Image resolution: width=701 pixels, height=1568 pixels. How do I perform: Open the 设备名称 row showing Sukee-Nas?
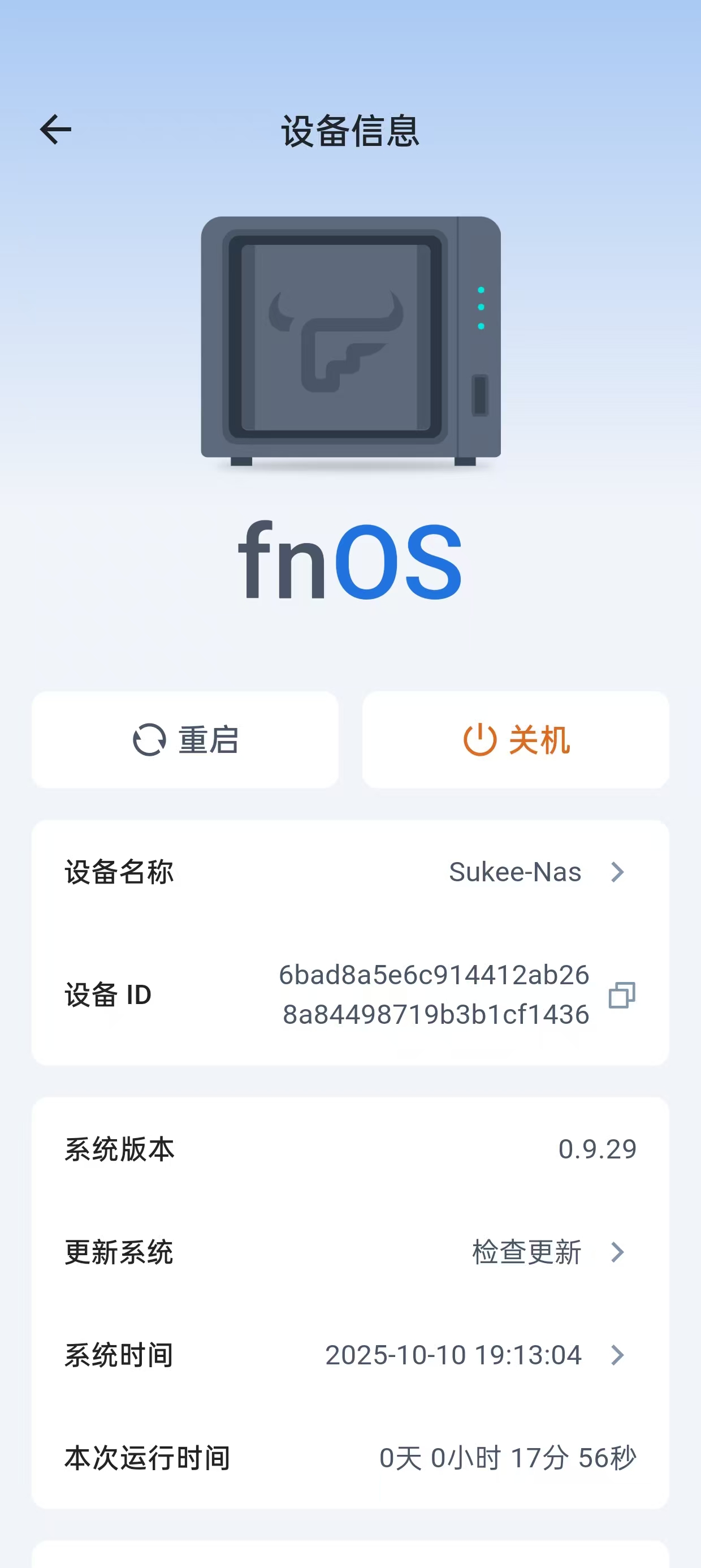tap(350, 872)
